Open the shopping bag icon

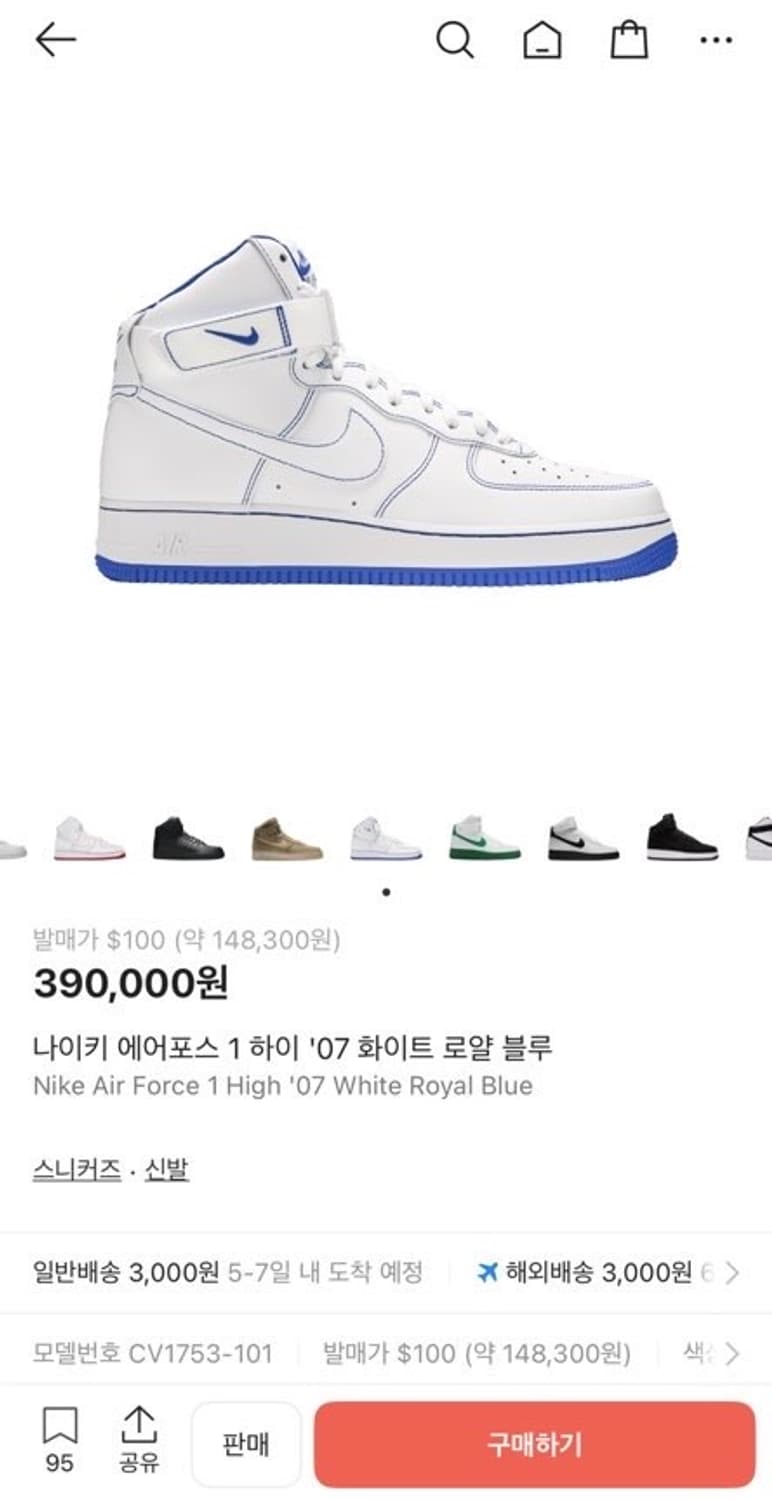click(x=628, y=40)
